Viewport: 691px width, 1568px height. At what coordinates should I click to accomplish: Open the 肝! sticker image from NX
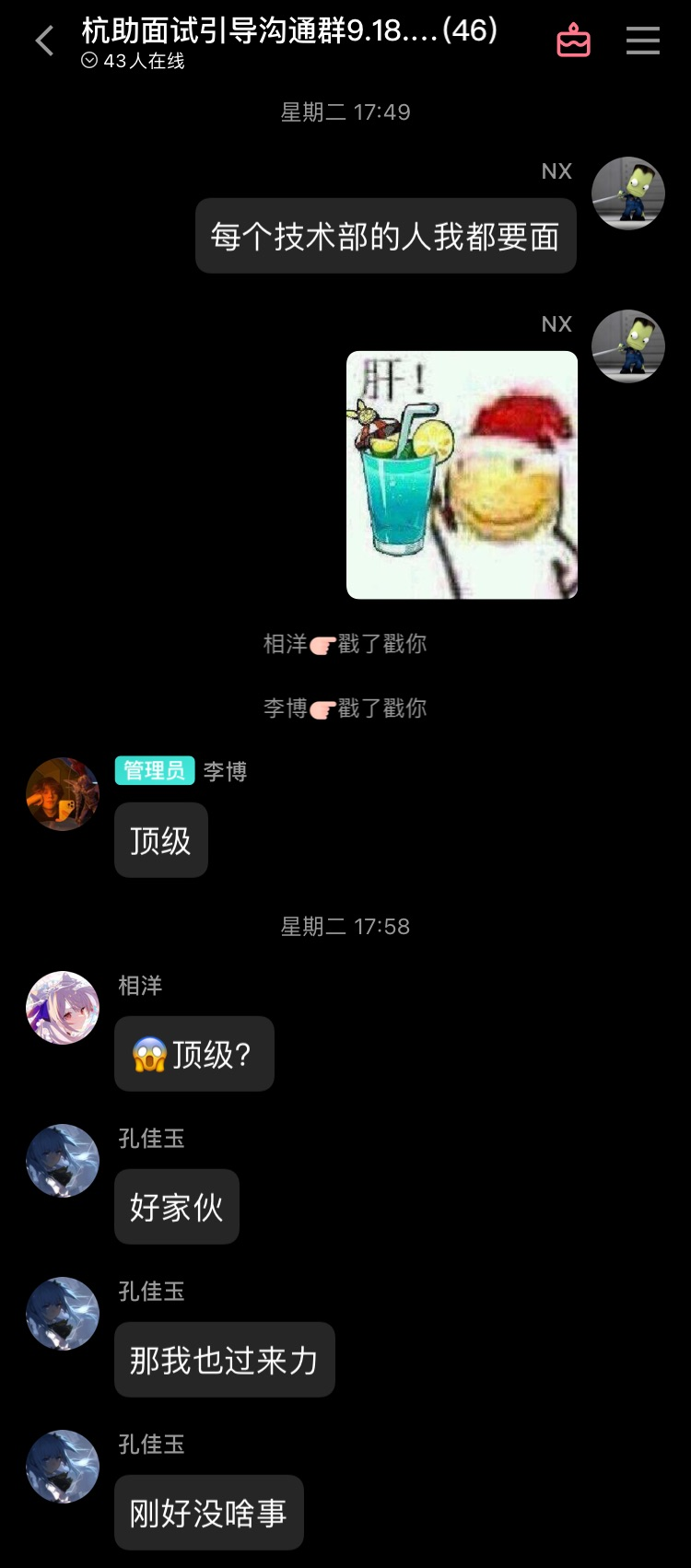(462, 474)
